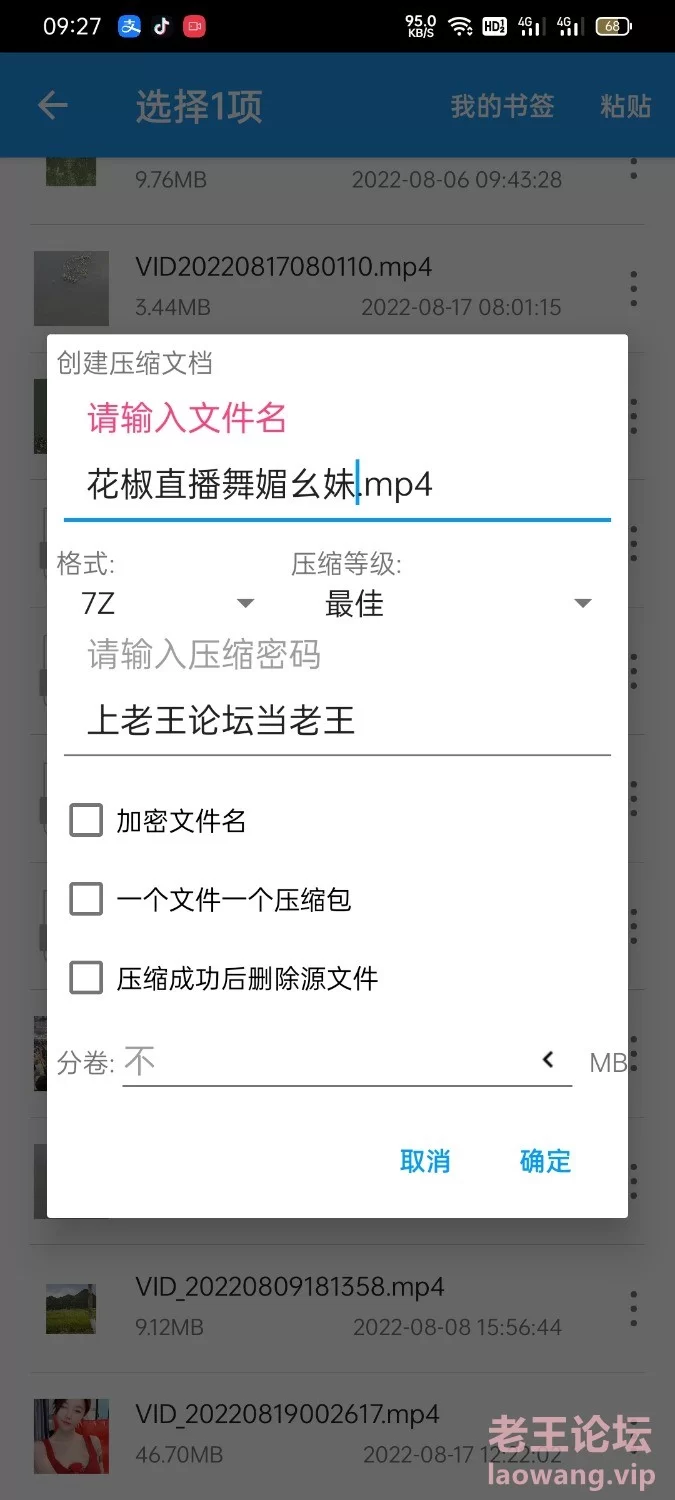Screen dimensions: 675x1500
Task: Tick 压缩成功后删除源文件 checkbox
Action: point(86,977)
